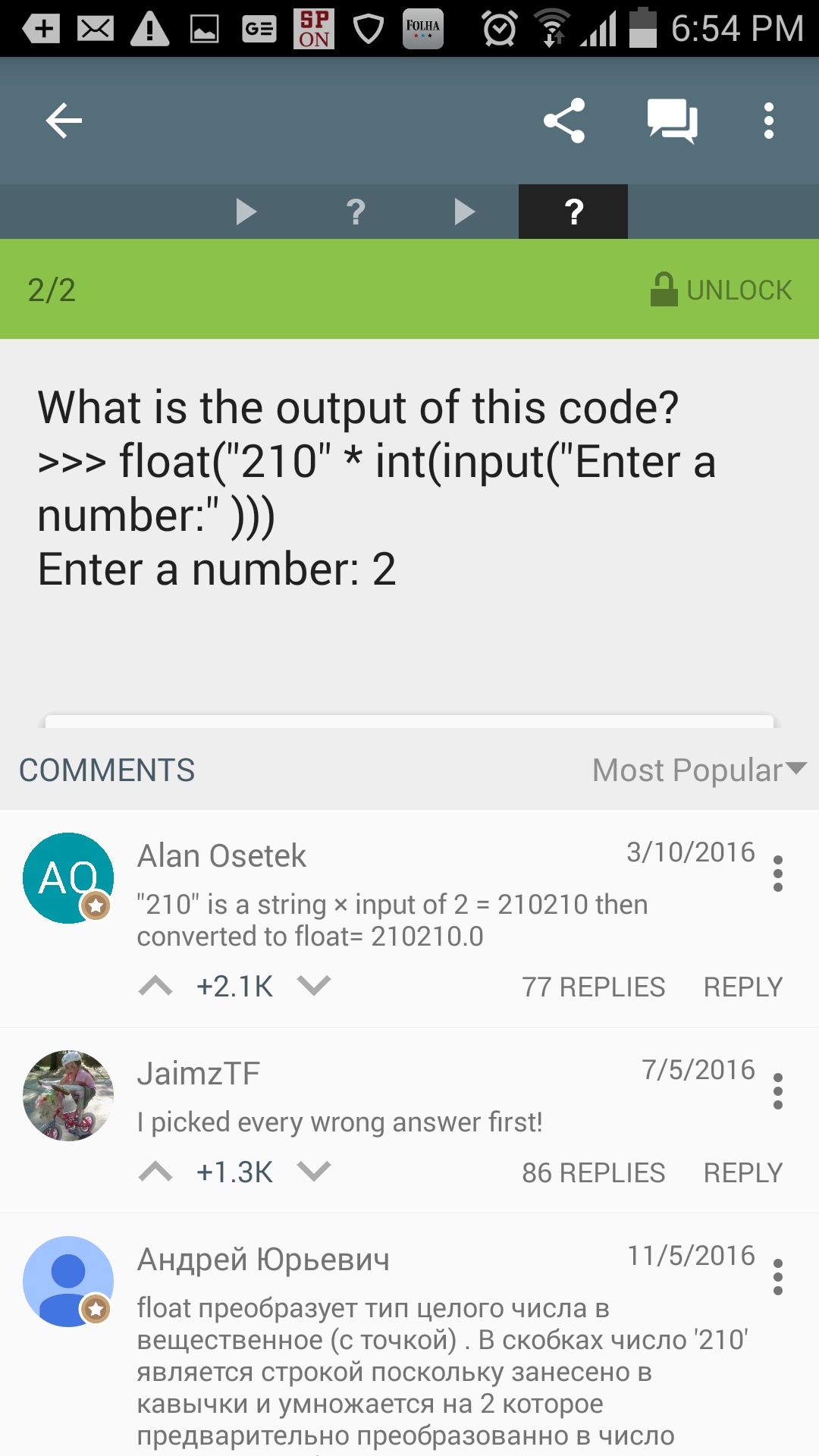Open the discussion chat icon

(x=672, y=121)
